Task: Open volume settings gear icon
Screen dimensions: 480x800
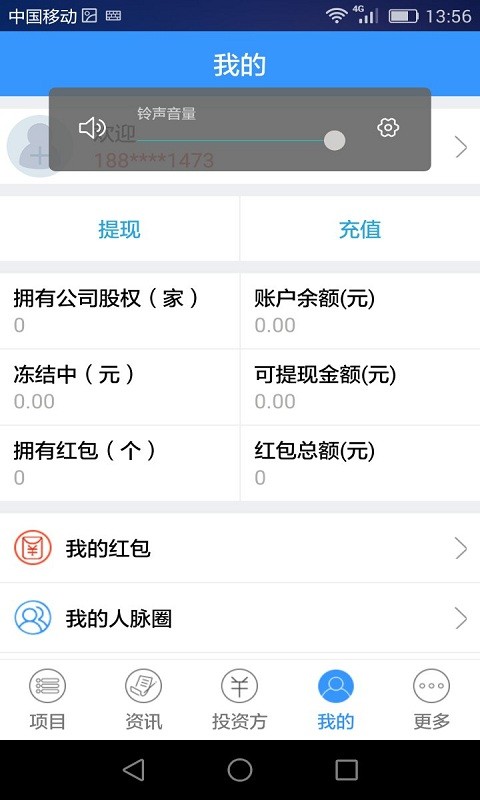Action: coord(388,128)
